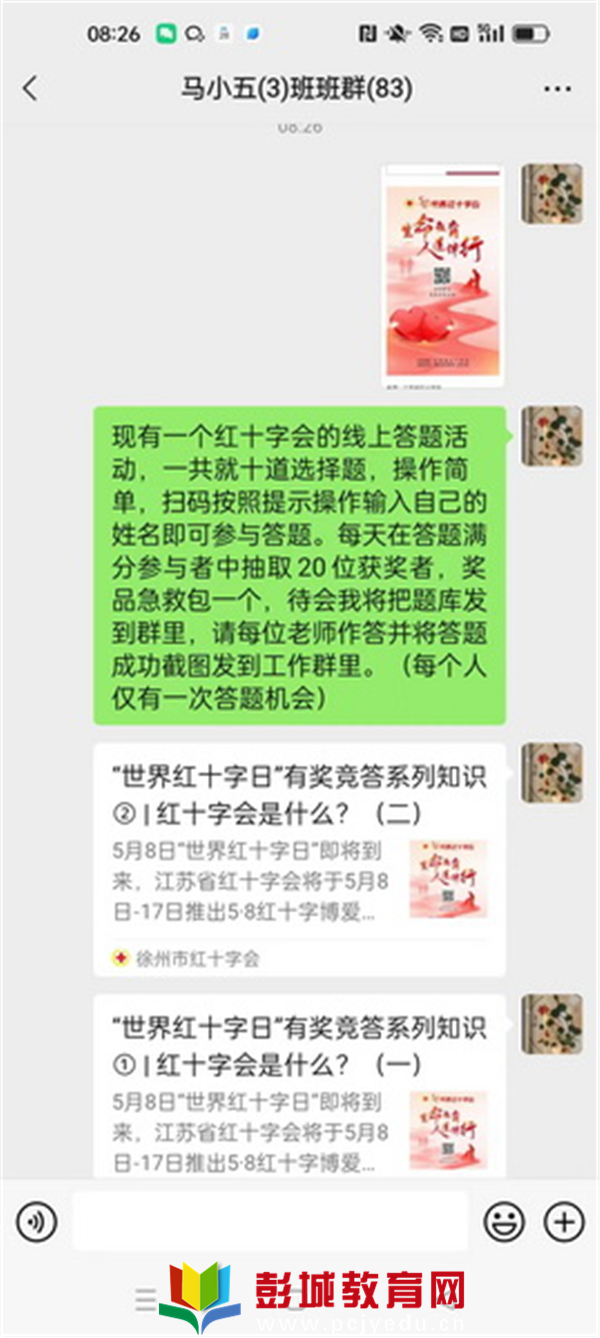
Task: Open the Red Cross poster image message
Action: (x=442, y=277)
